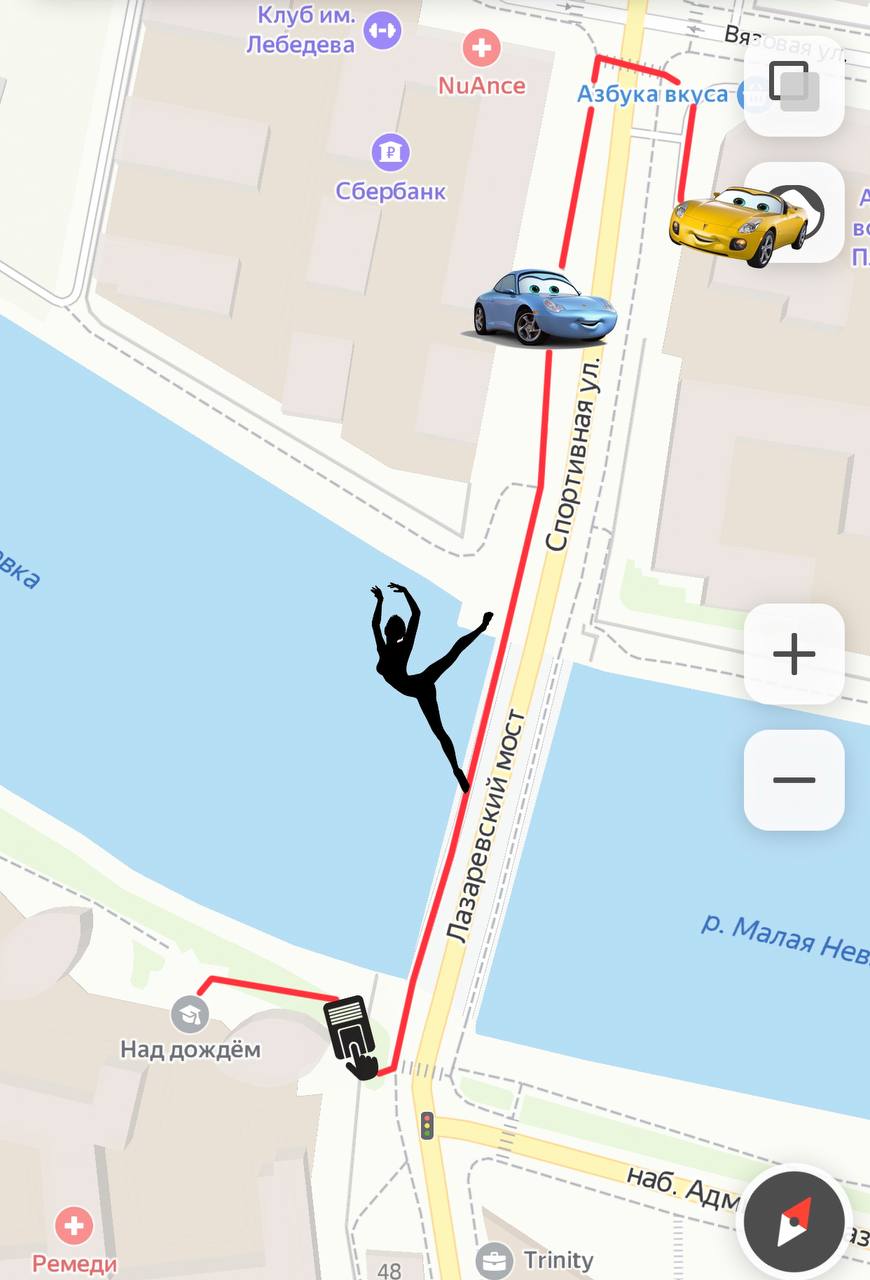
Task: Select the NuAnce pharmacy marker
Action: (x=481, y=46)
